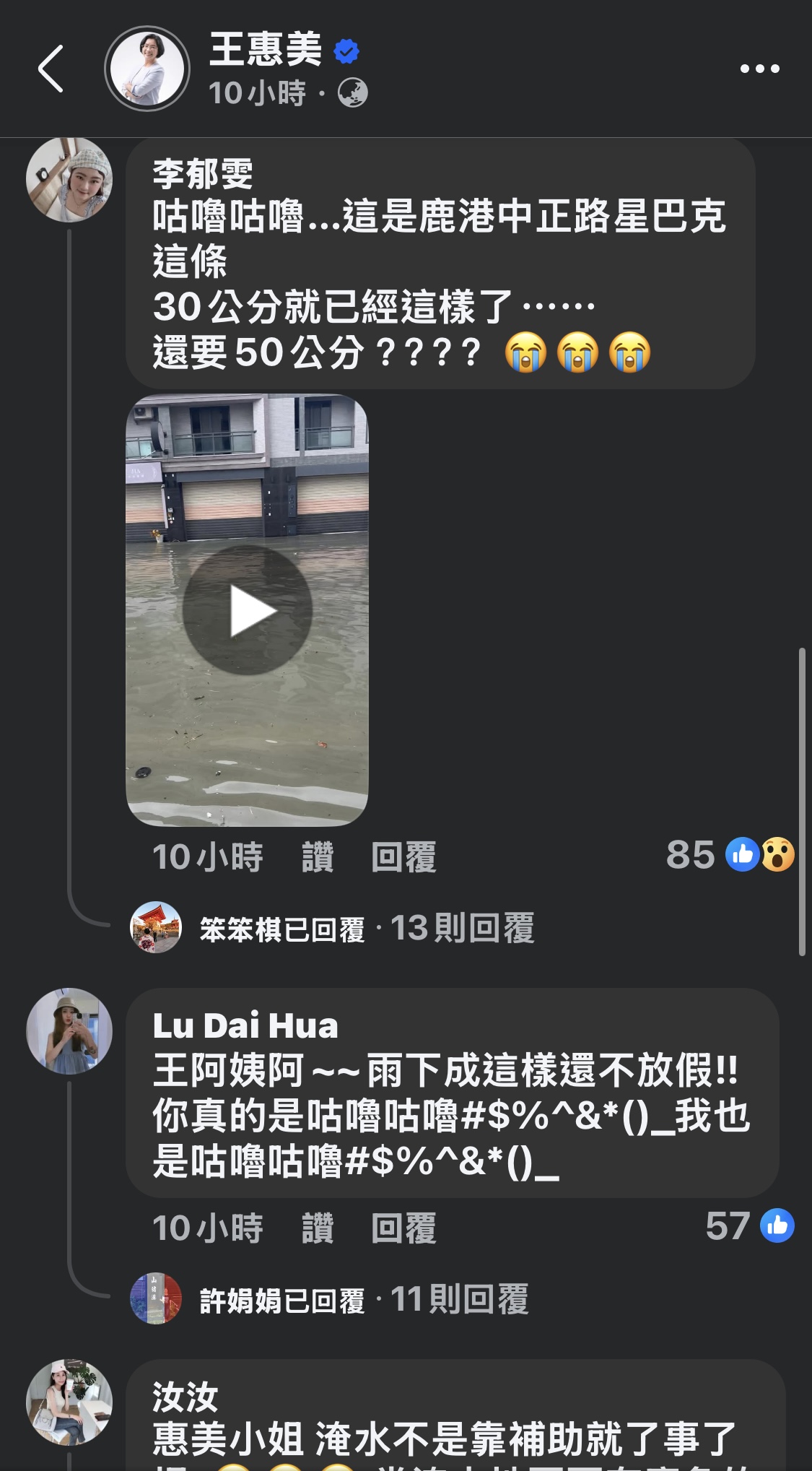812x1471 pixels.
Task: Open the commenter name 李郁雯
Action: point(203,174)
